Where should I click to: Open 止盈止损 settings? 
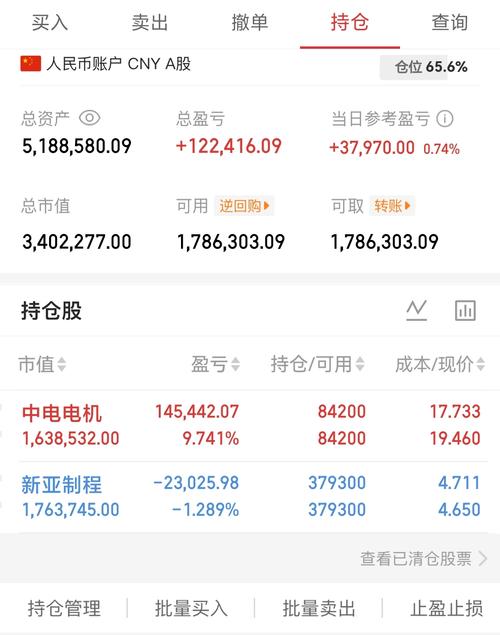[x=447, y=608]
